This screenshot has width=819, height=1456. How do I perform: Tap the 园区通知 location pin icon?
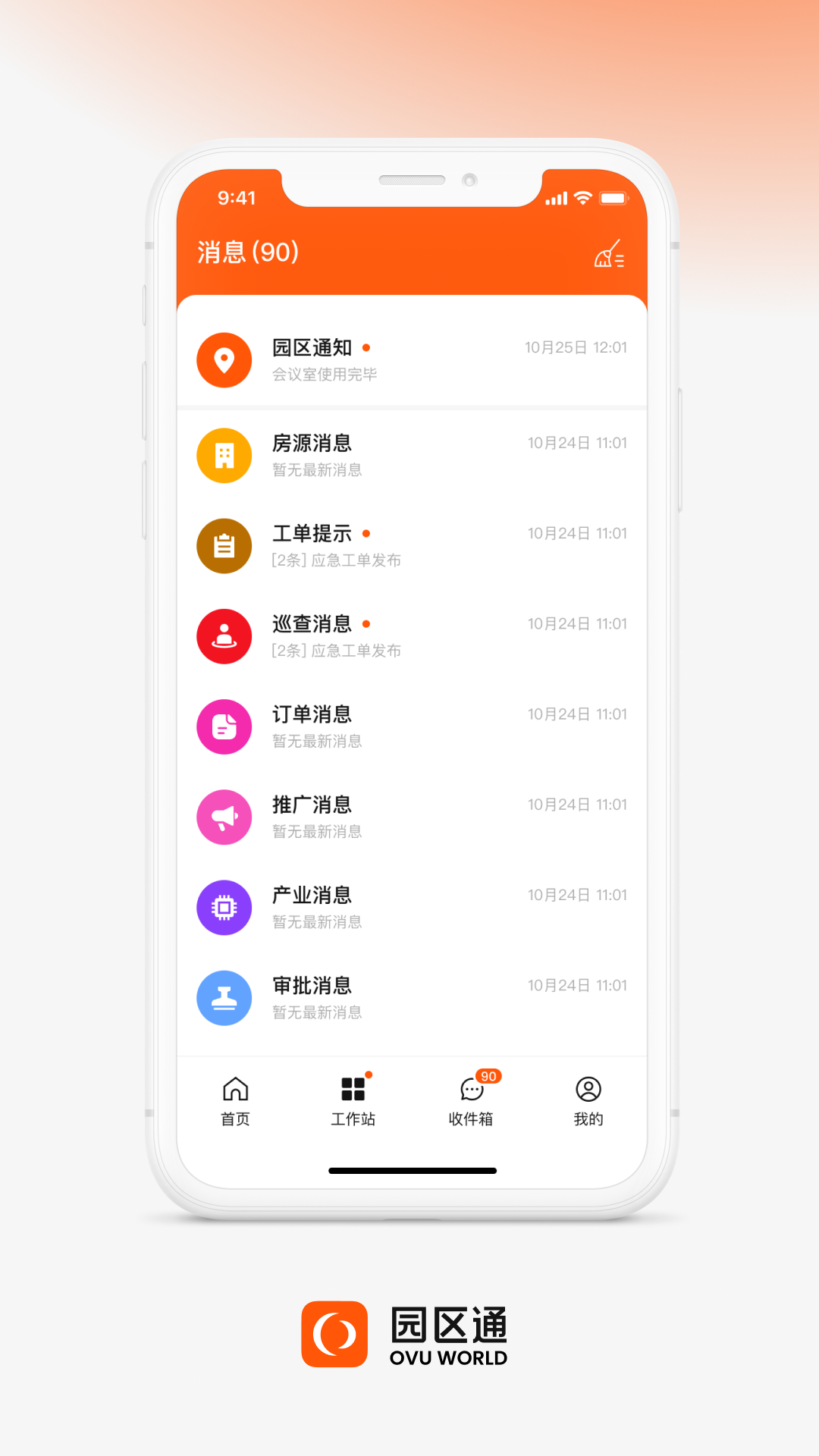coord(224,361)
